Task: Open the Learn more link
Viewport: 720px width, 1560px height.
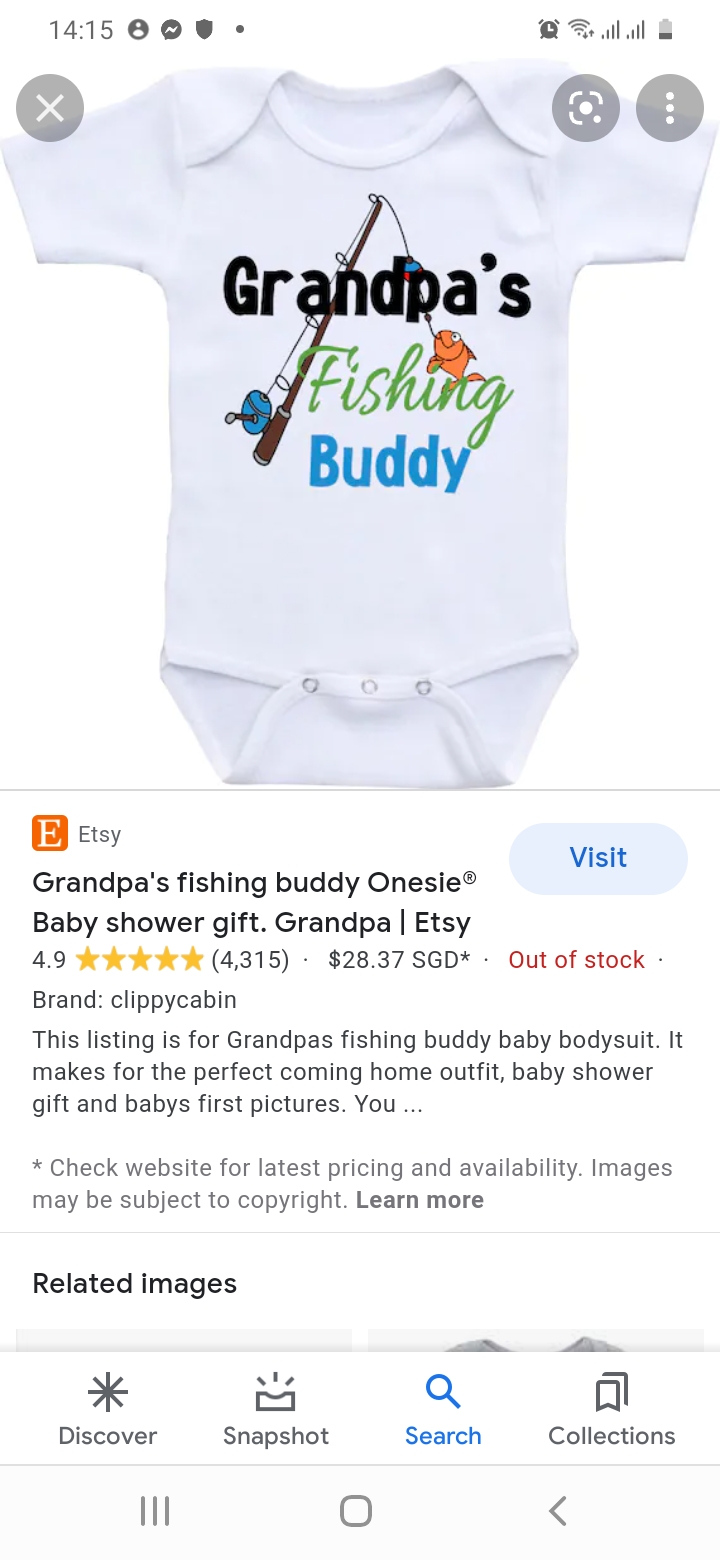Action: click(420, 1200)
